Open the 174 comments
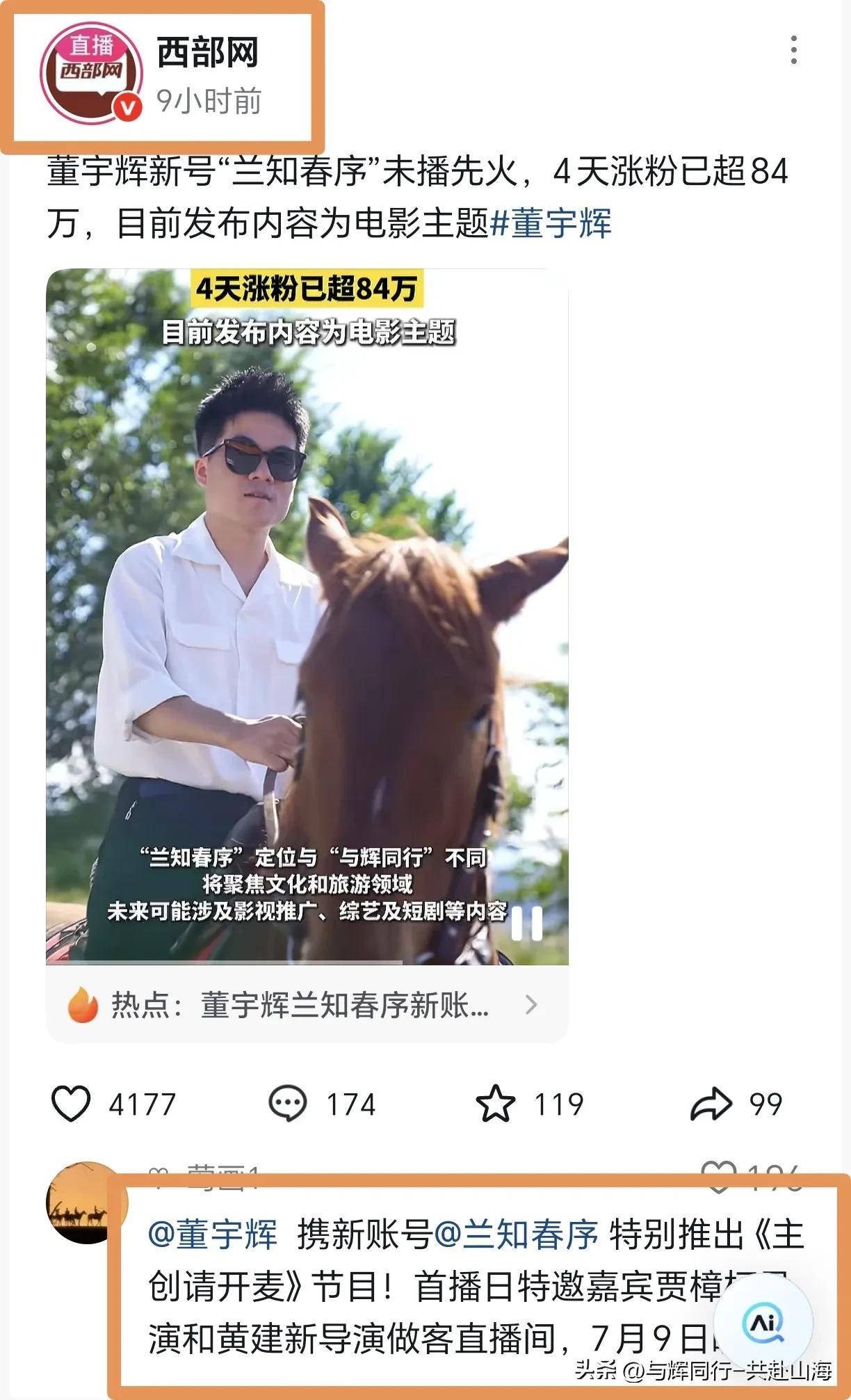Image resolution: width=851 pixels, height=1400 pixels. (287, 1104)
